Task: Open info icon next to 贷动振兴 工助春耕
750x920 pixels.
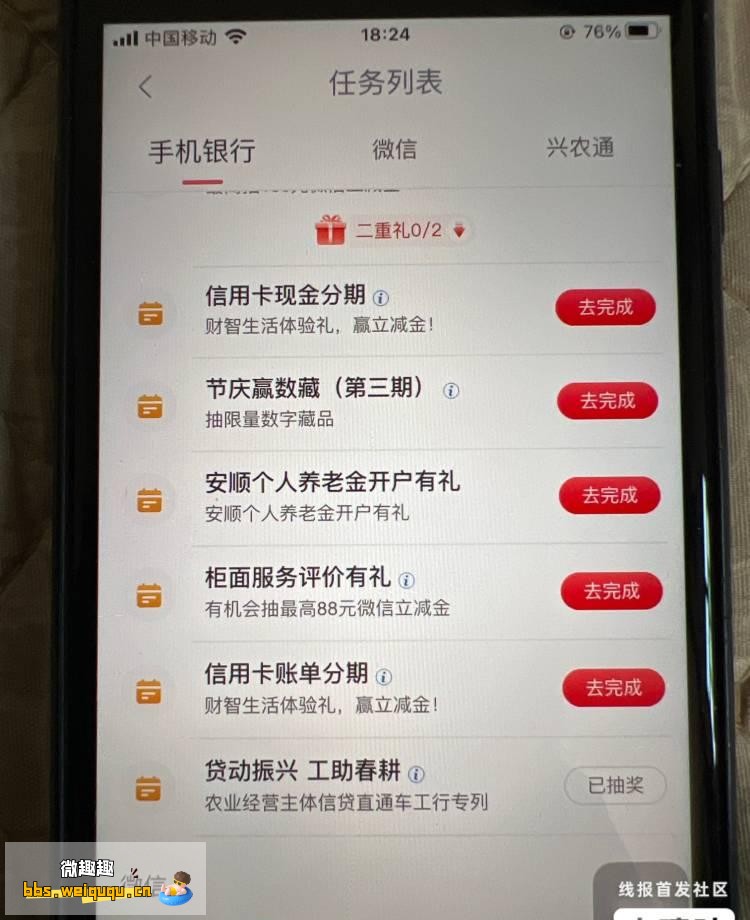Action: (416, 774)
